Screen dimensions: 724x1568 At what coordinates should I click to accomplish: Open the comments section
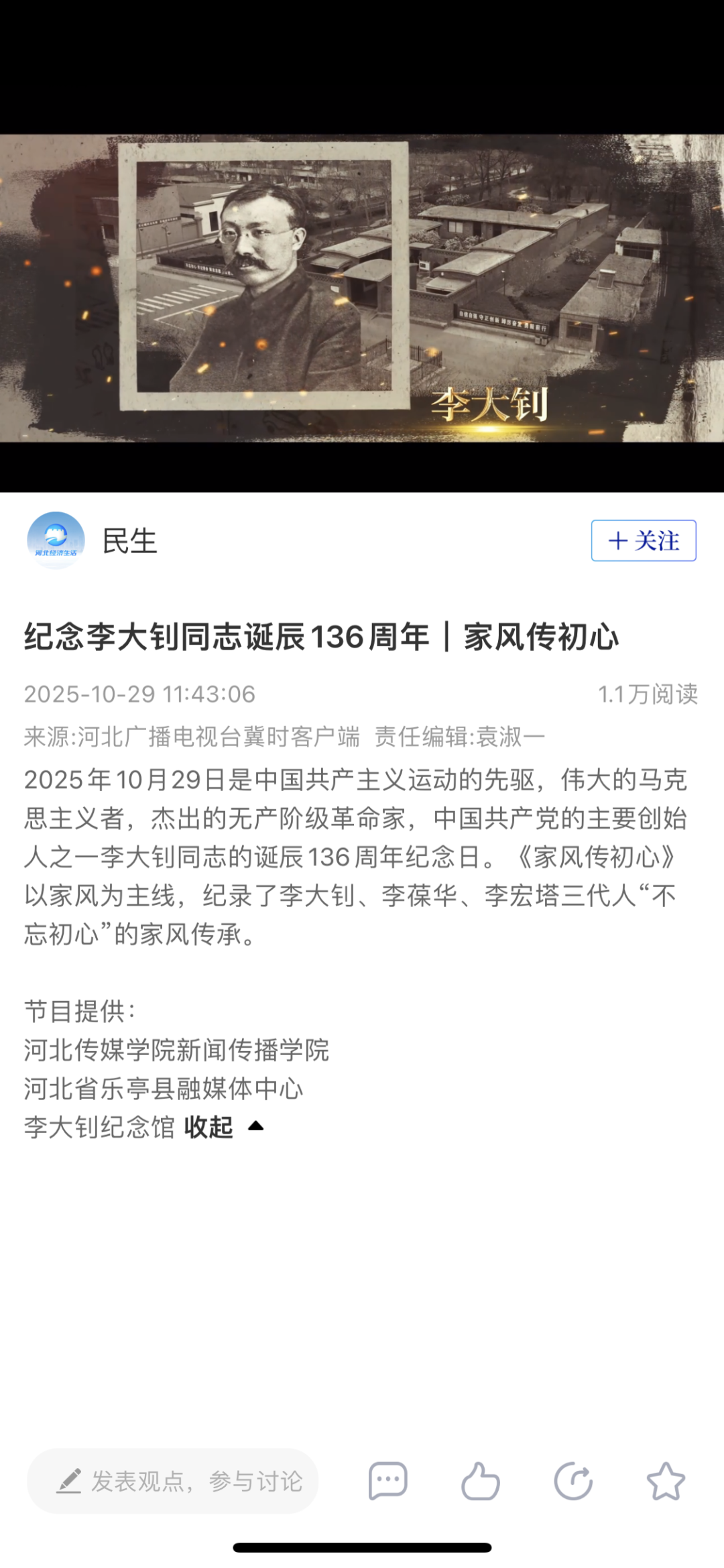click(387, 1481)
